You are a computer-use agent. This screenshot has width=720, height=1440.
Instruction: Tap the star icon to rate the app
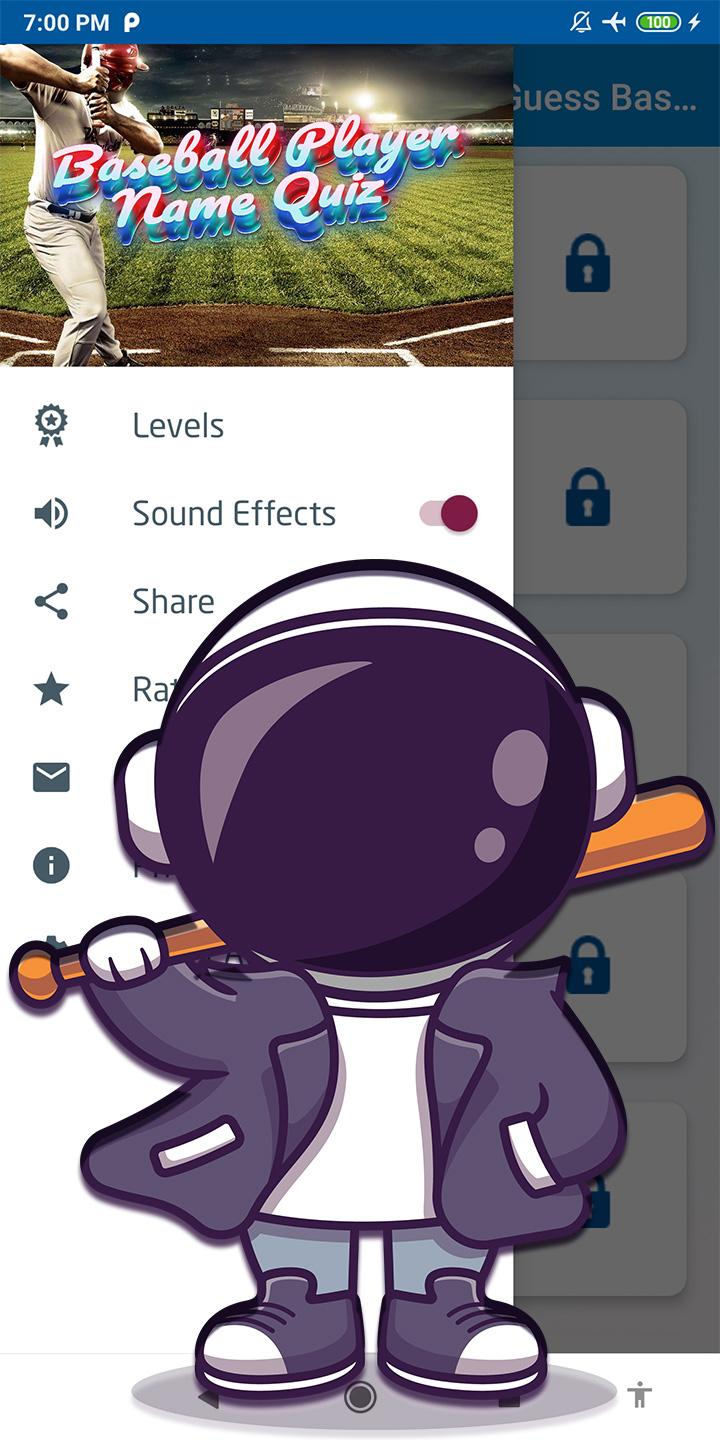point(51,690)
